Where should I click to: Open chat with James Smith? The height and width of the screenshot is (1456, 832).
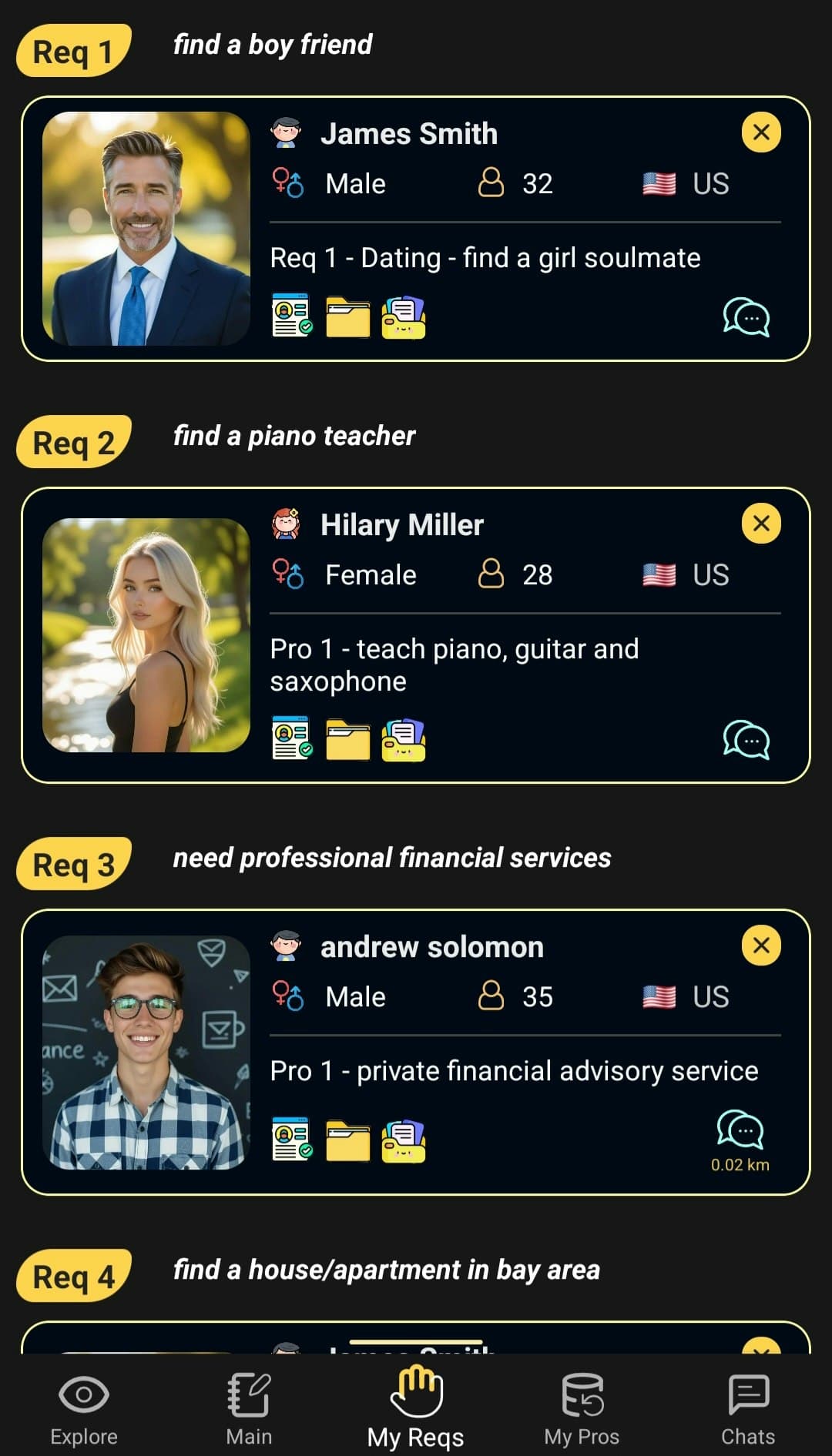tap(746, 317)
